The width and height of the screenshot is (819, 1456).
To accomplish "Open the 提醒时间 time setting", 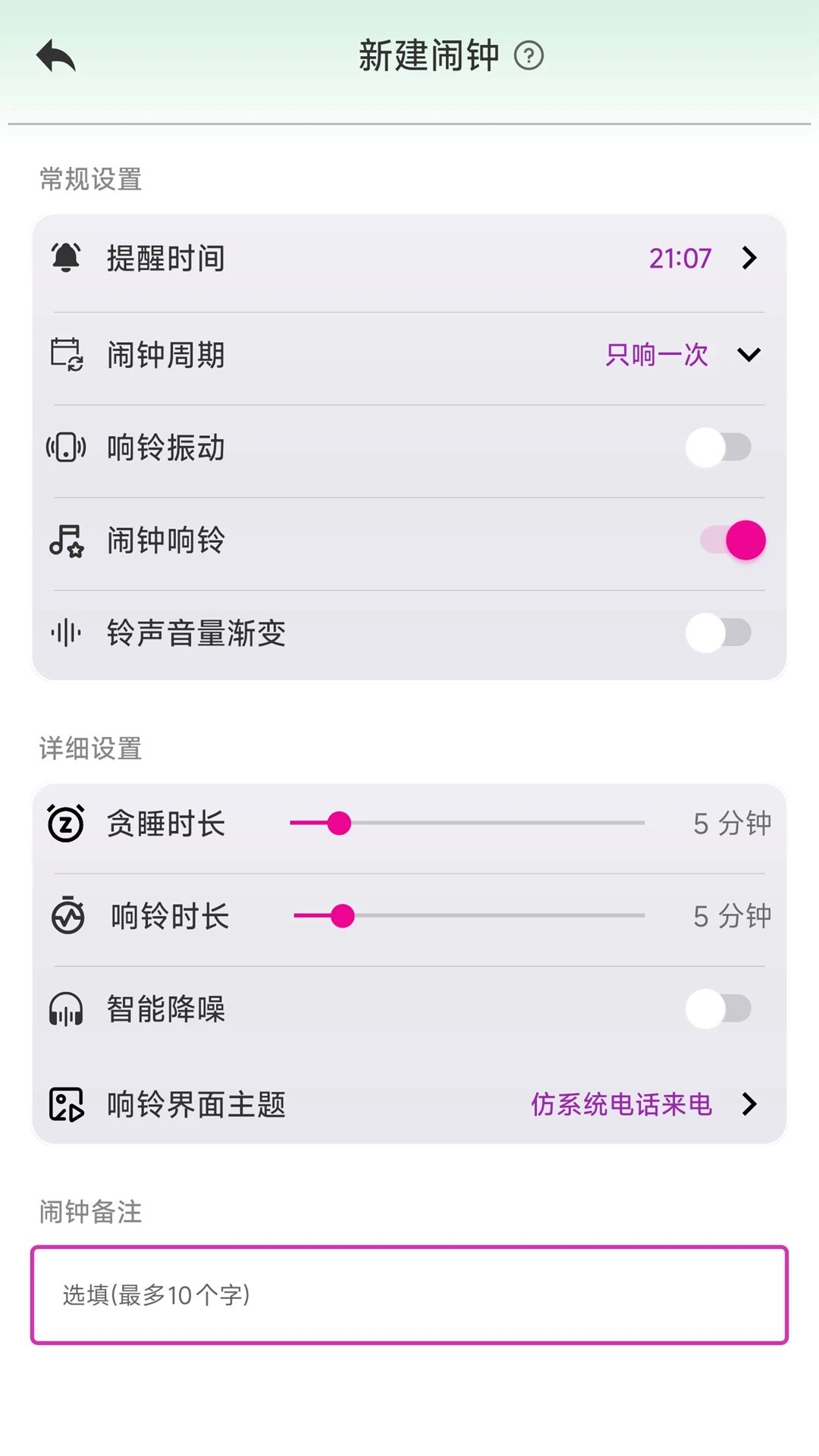I will [x=409, y=259].
